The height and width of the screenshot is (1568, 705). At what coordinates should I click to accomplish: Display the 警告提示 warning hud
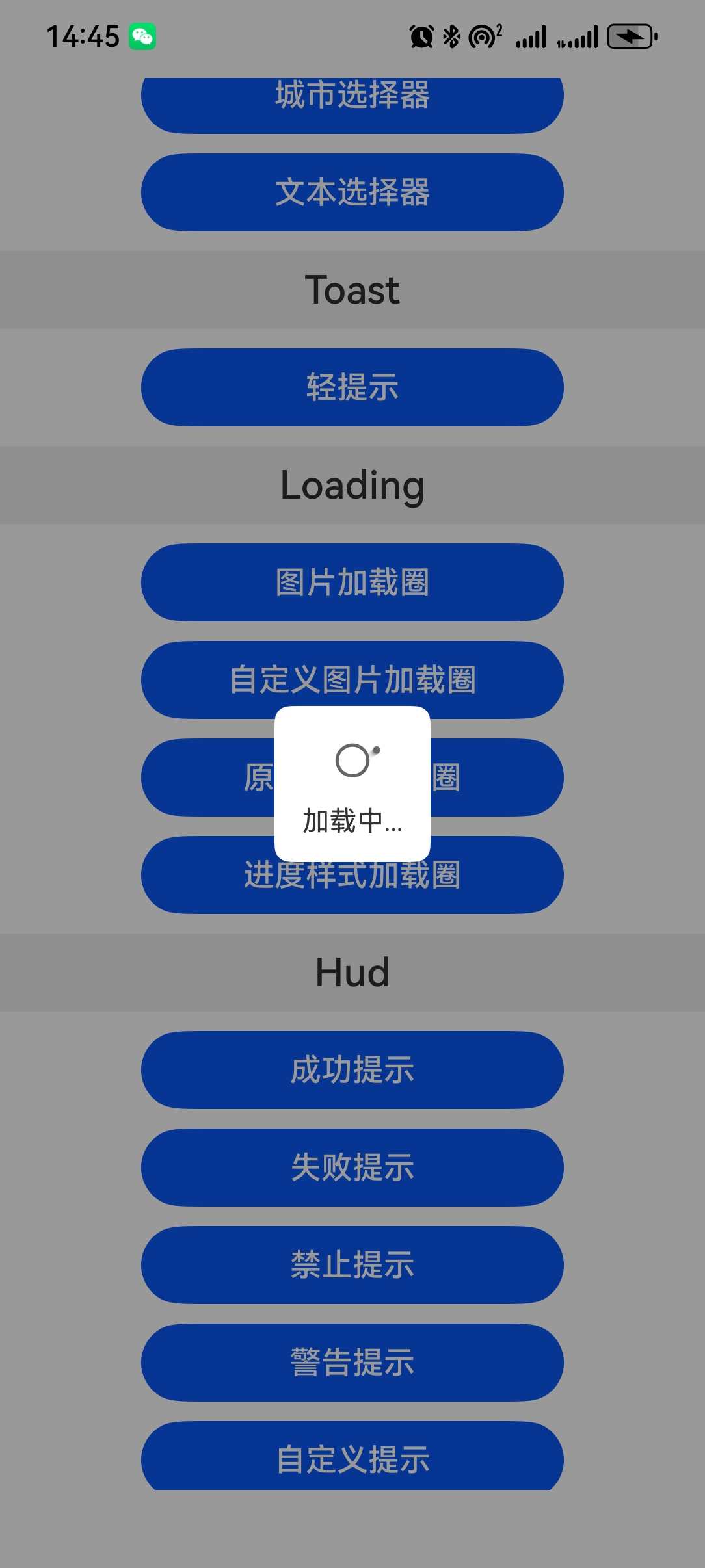(x=352, y=1363)
